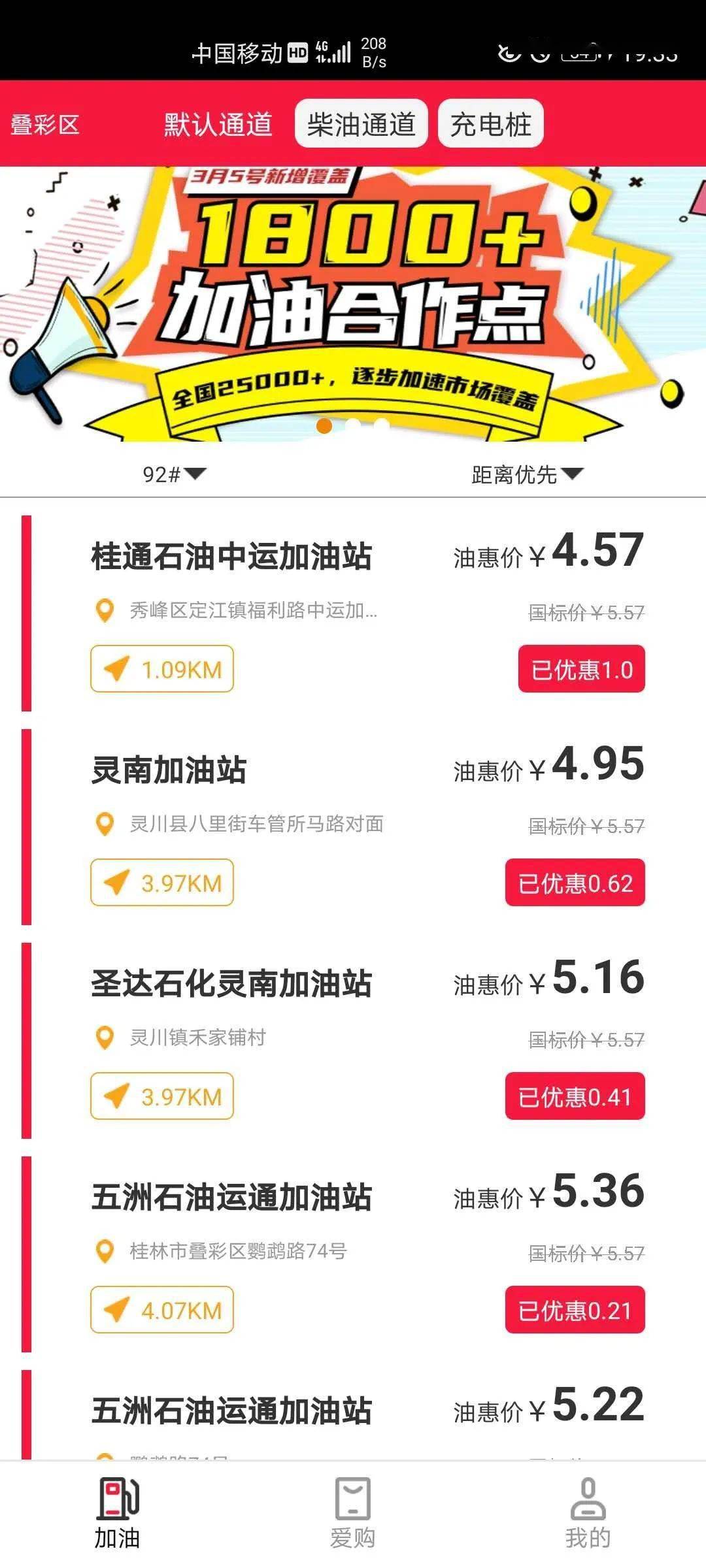Start navigation for the 4.07KM station

pyautogui.click(x=162, y=1310)
